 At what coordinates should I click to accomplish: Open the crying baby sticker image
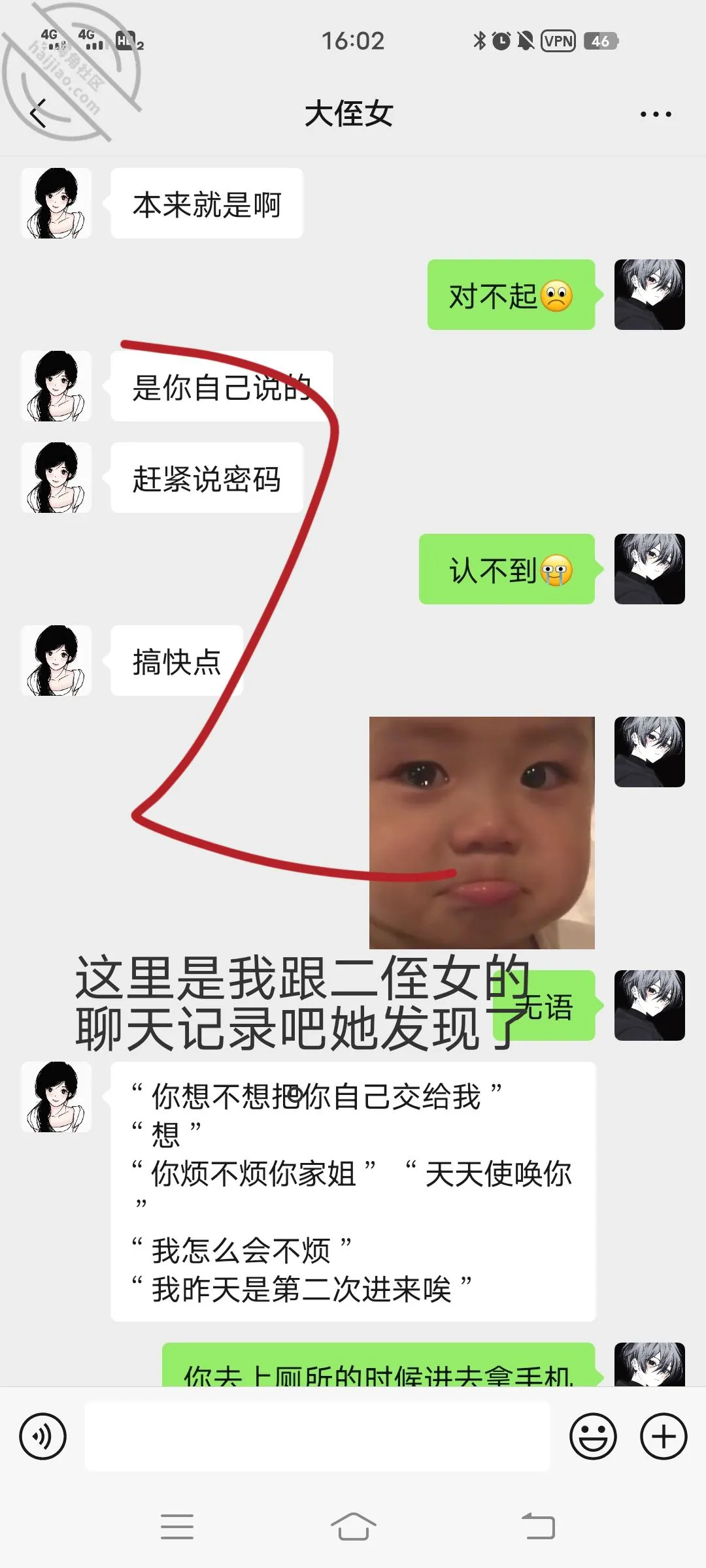[482, 832]
